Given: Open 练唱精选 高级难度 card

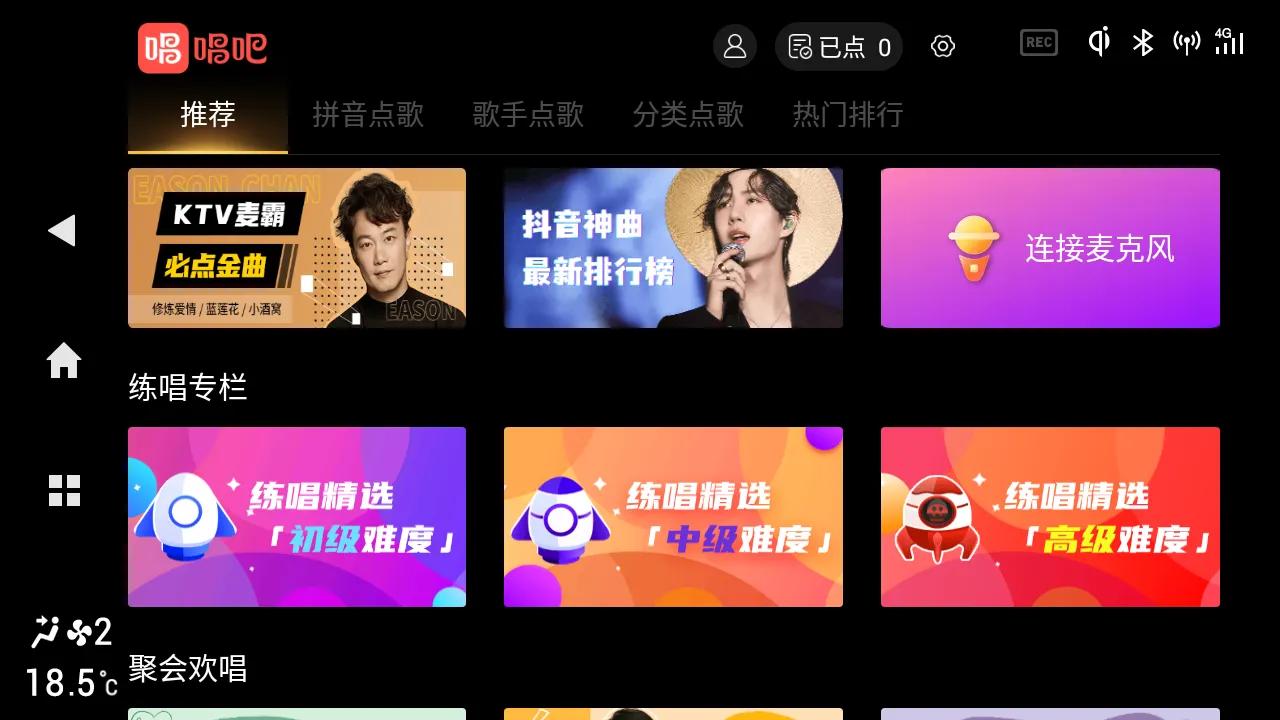Looking at the screenshot, I should pos(1050,517).
